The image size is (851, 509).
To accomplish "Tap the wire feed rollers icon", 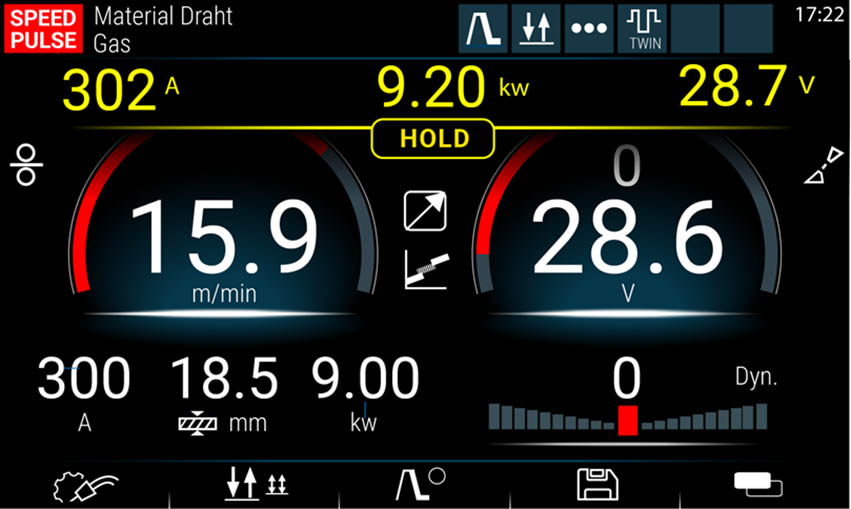I will point(26,165).
